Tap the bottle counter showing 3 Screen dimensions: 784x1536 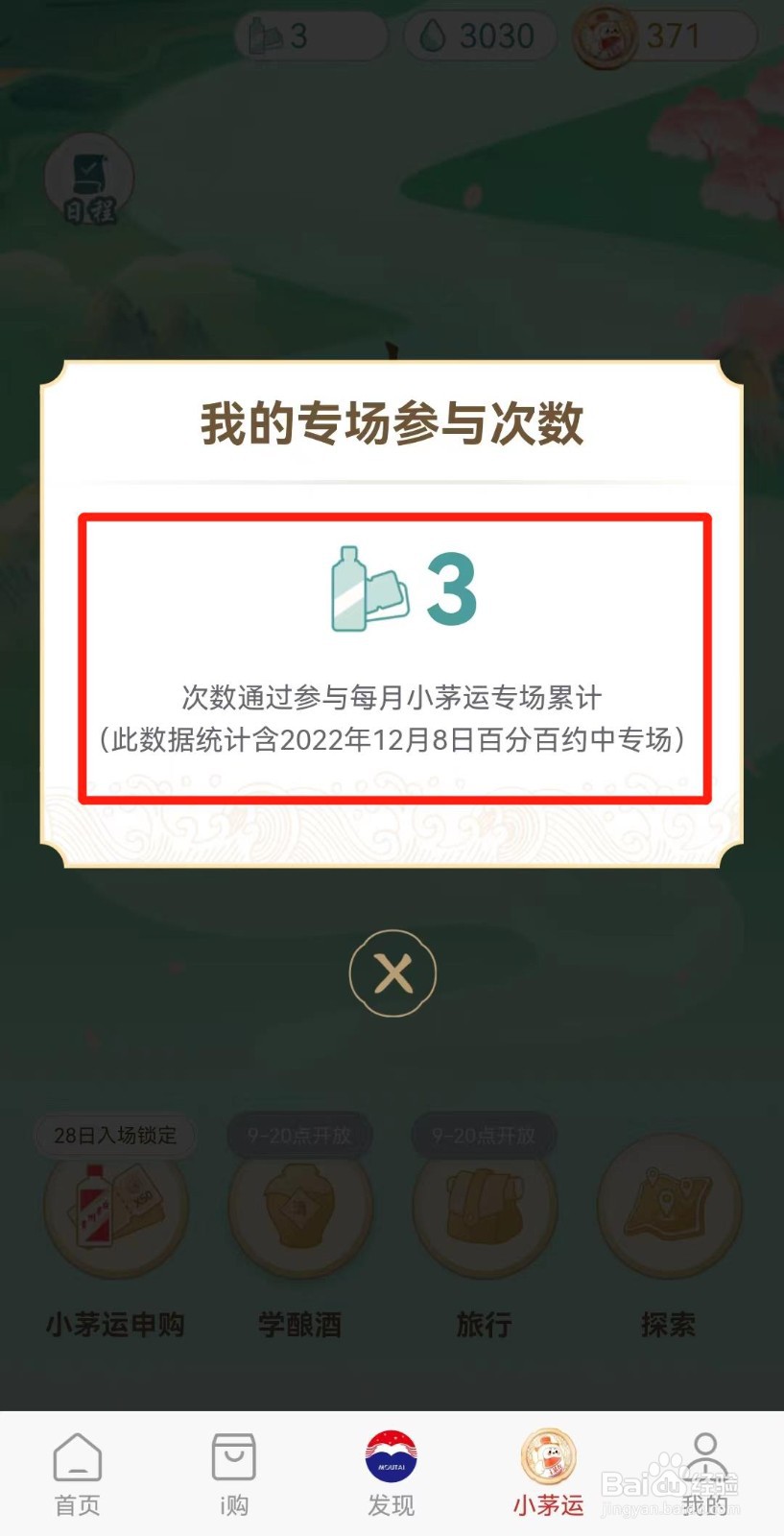click(x=309, y=36)
